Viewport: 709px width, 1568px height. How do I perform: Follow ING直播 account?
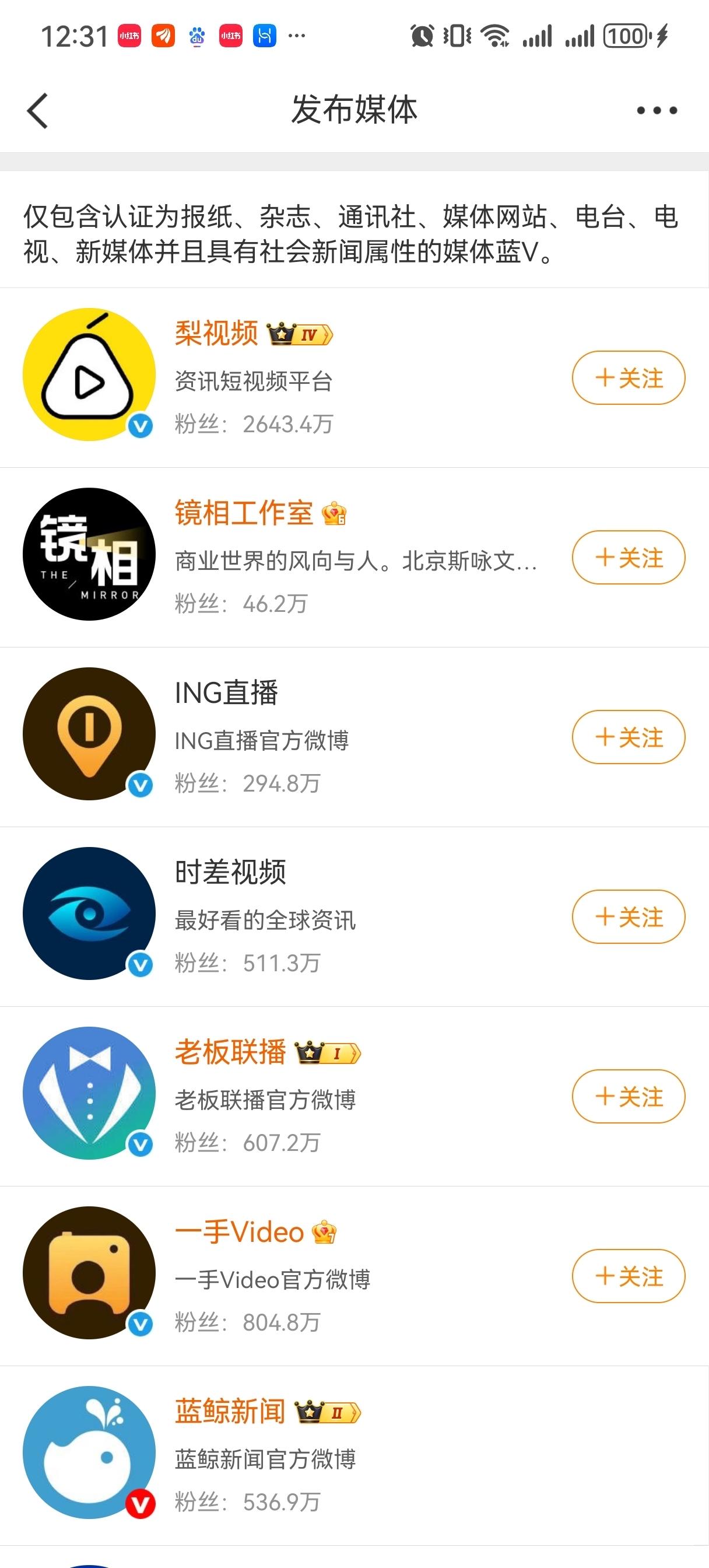click(x=629, y=737)
